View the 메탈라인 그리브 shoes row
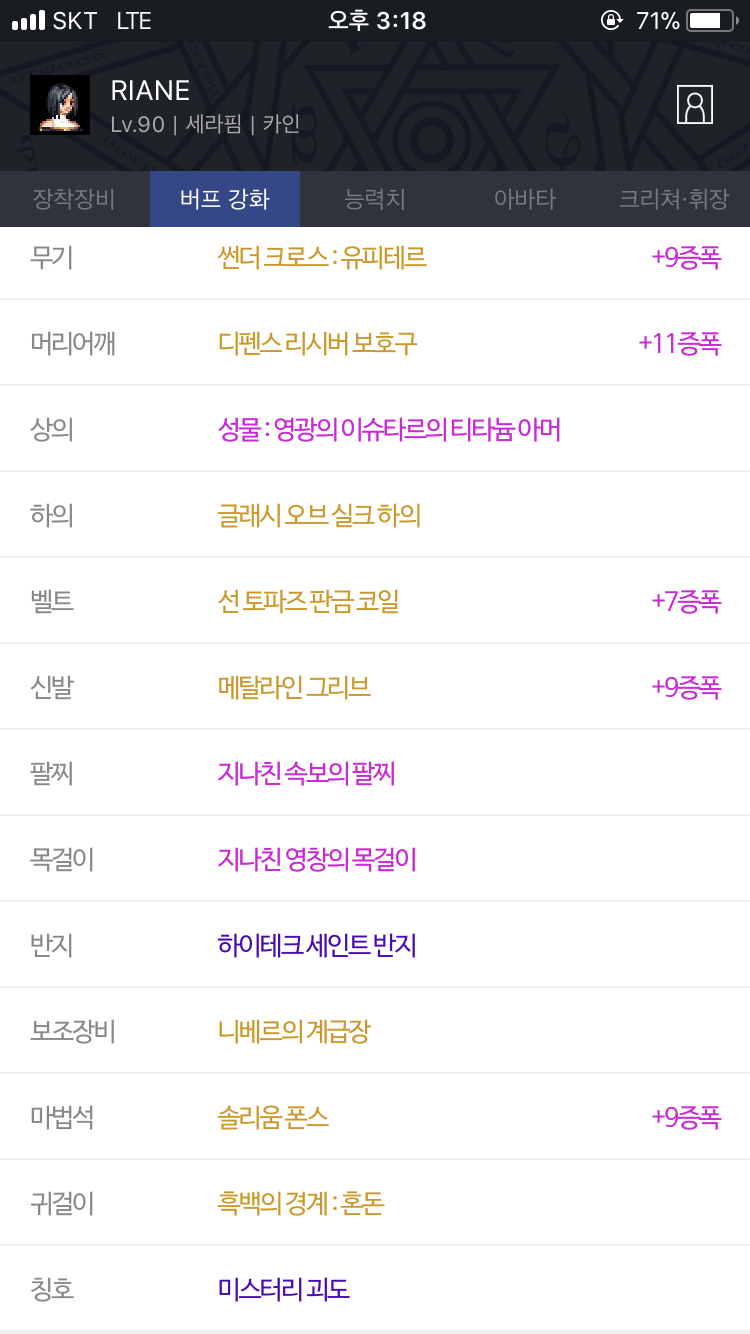 375,687
